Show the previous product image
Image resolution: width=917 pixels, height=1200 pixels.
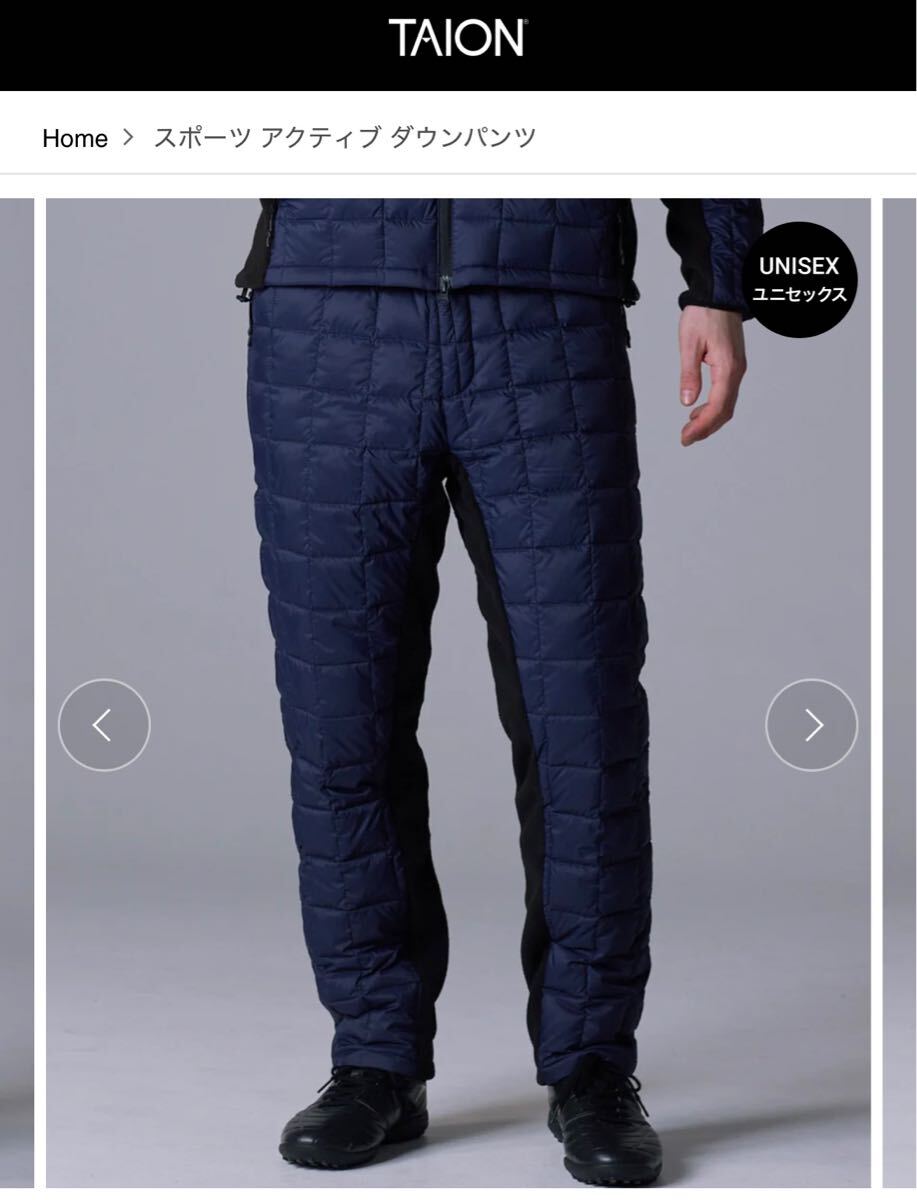[x=104, y=725]
